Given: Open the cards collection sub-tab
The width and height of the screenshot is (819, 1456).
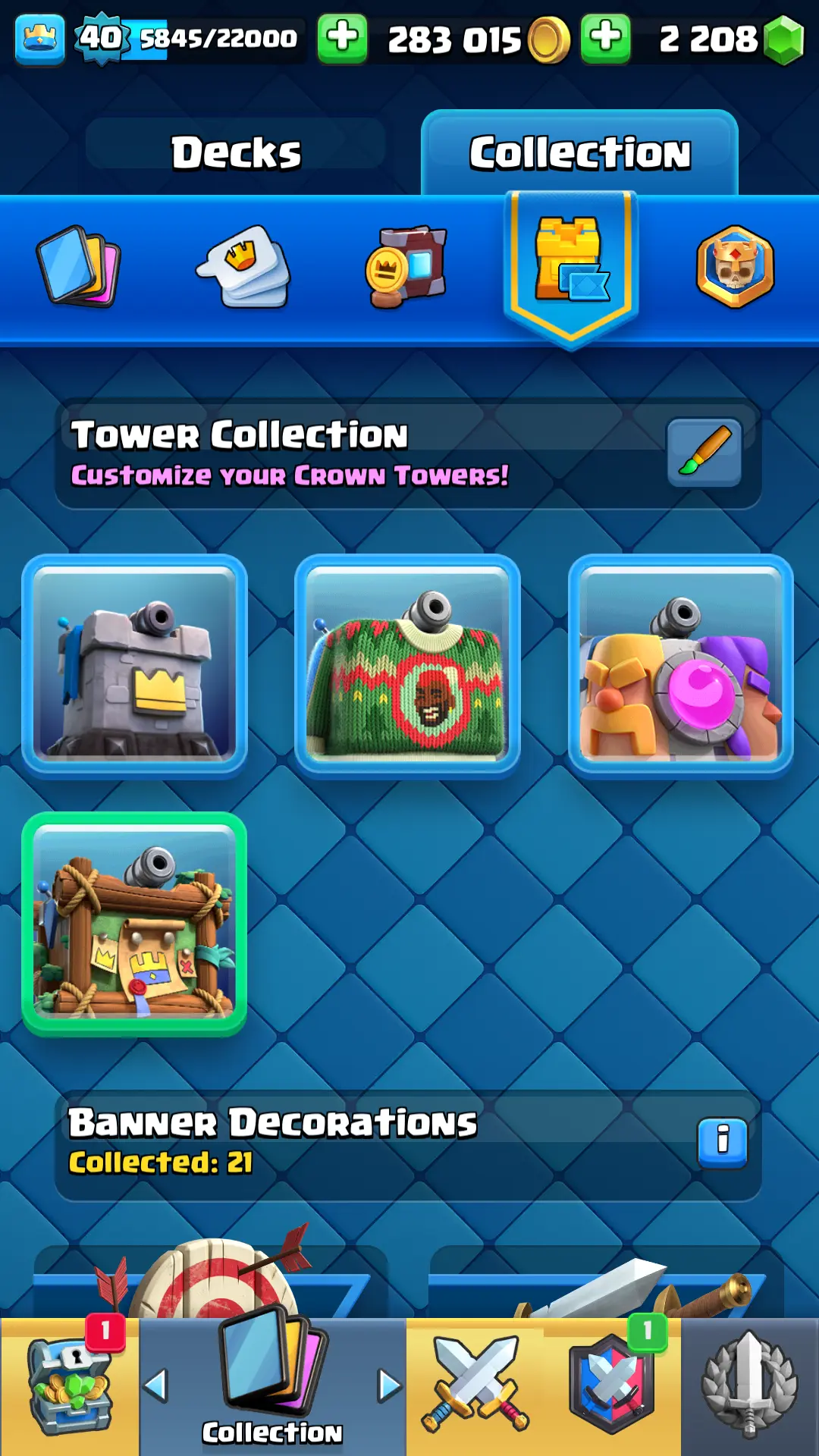Looking at the screenshot, I should click(x=78, y=266).
